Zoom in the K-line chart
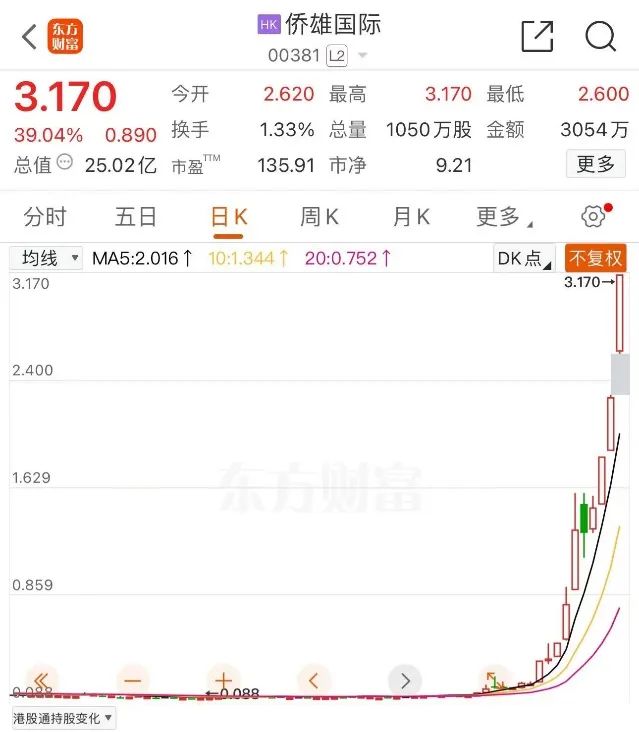This screenshot has width=639, height=732. pyautogui.click(x=223, y=682)
